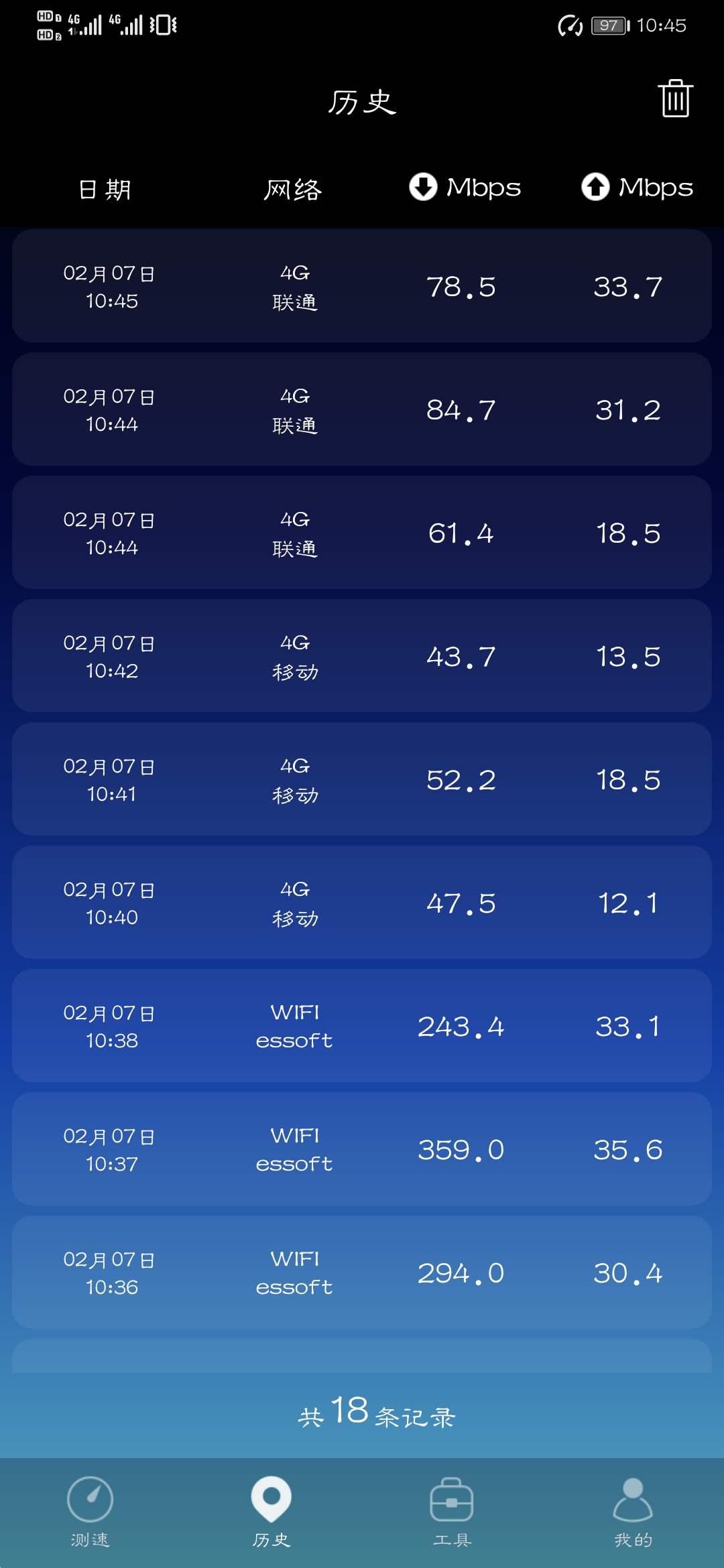
Task: Open the 10:40 移动 record with 47.5 Mbps
Action: coord(362,901)
